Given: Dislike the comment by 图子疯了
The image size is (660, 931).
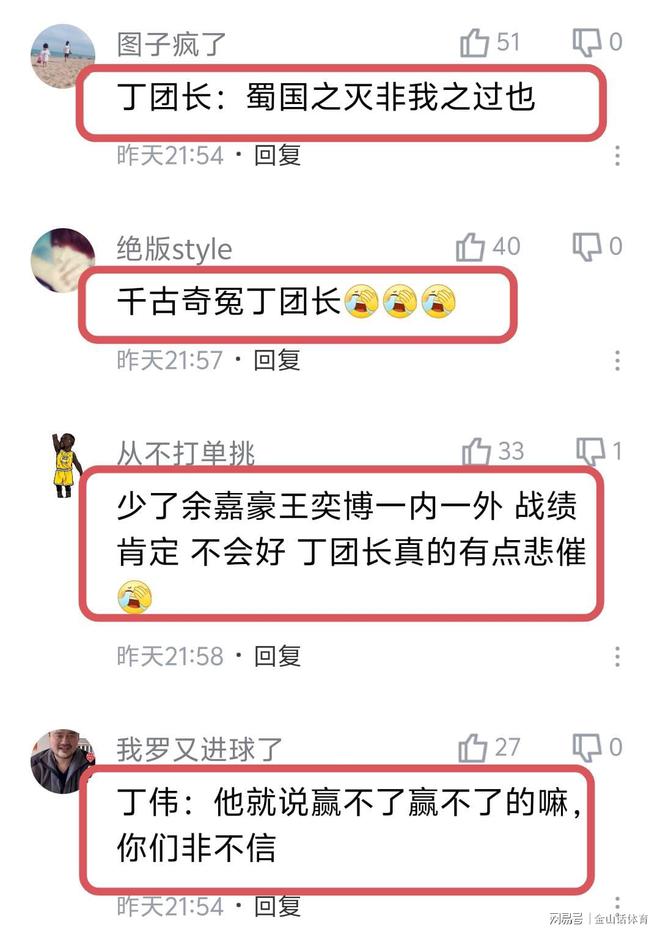Looking at the screenshot, I should (587, 43).
